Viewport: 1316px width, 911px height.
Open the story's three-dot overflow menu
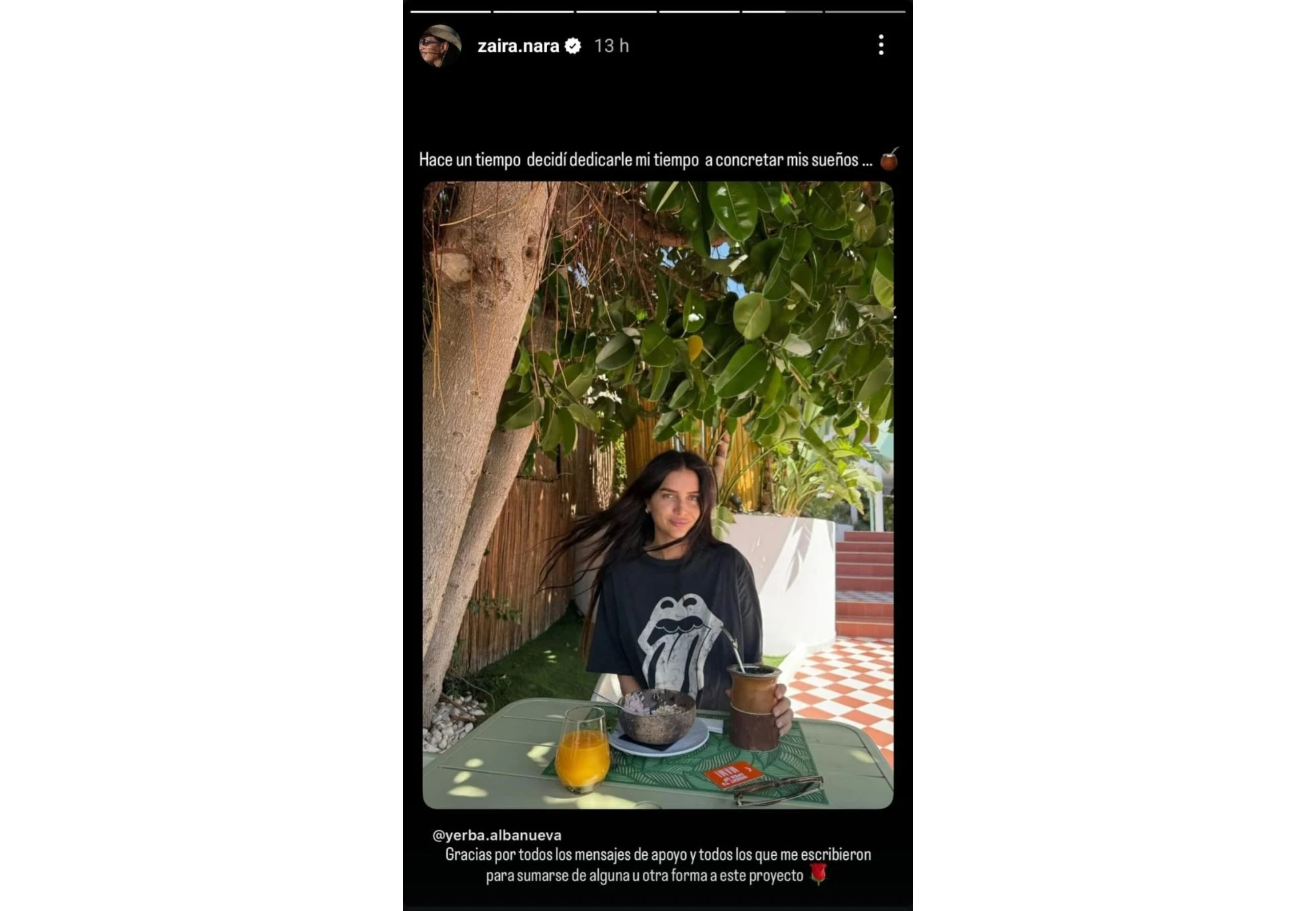pyautogui.click(x=881, y=45)
